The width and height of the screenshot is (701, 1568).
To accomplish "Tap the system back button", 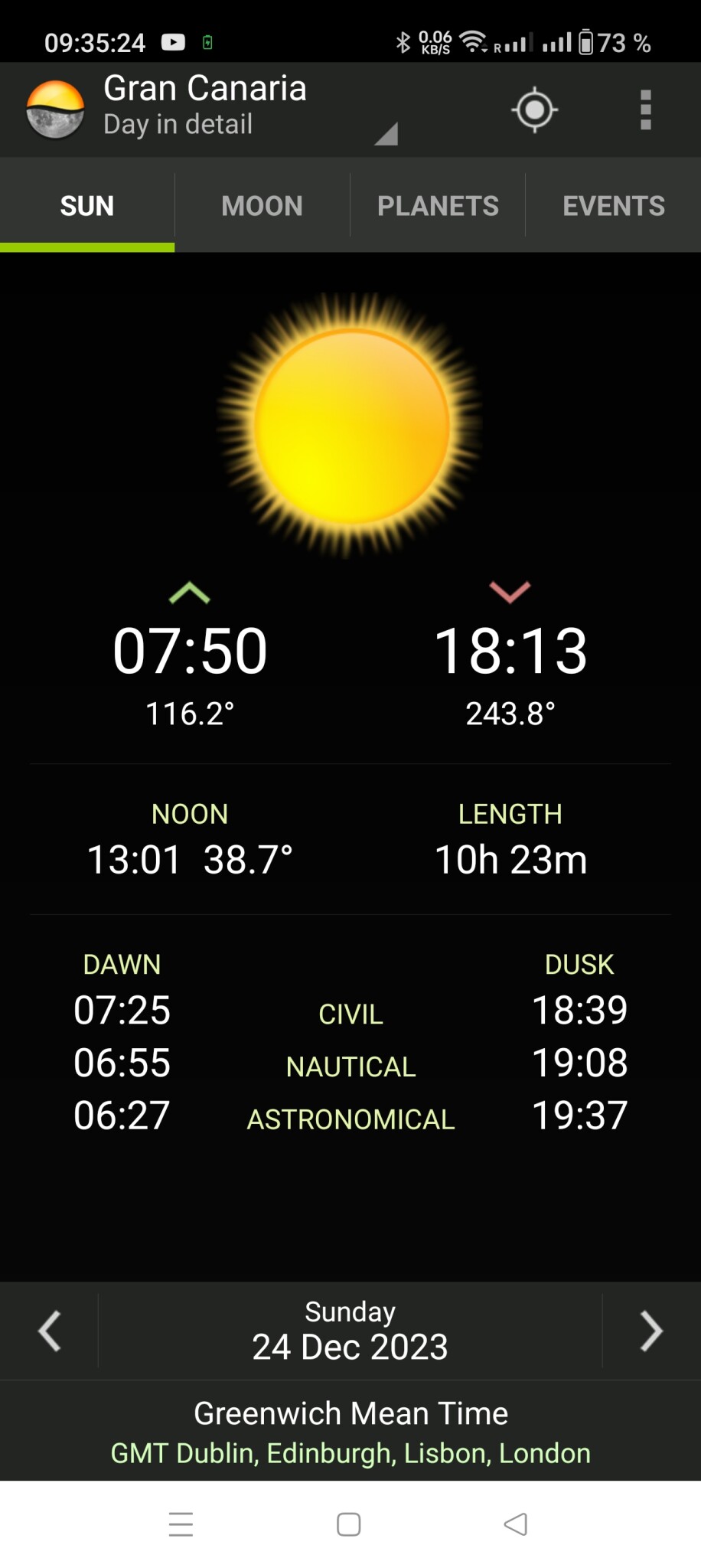I will [516, 1524].
